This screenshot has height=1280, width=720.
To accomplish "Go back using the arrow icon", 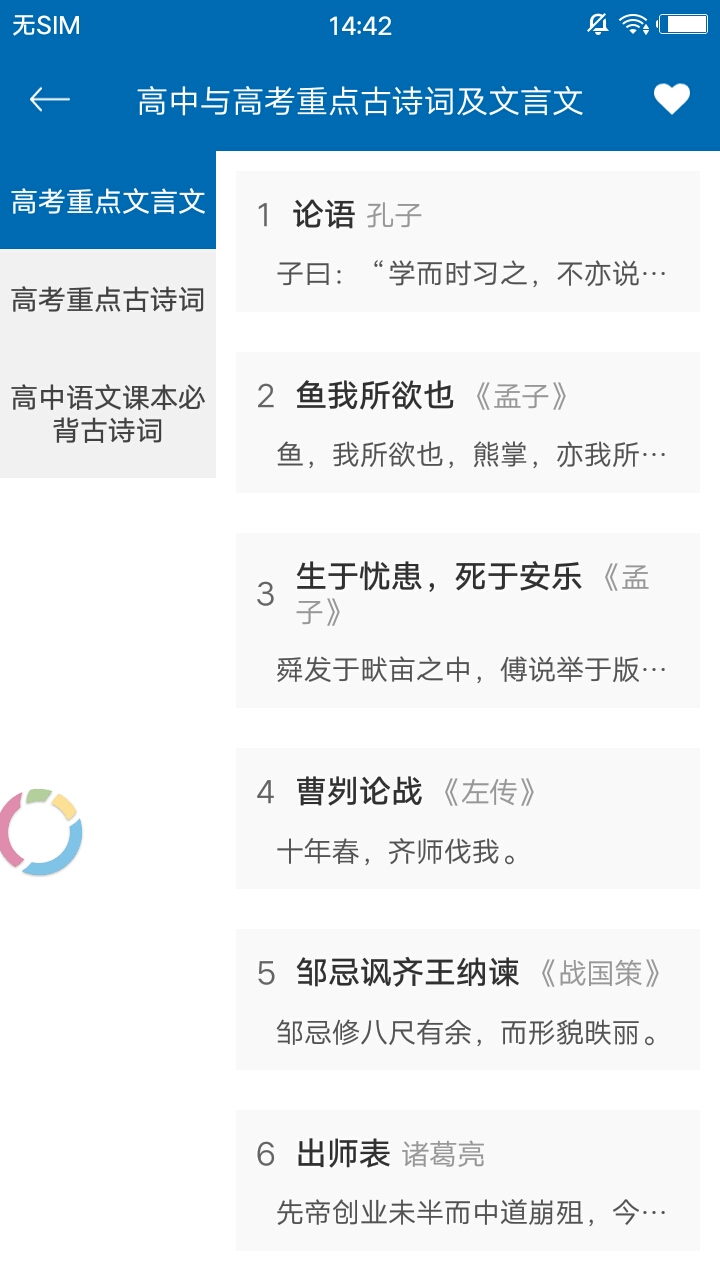I will click(x=49, y=99).
